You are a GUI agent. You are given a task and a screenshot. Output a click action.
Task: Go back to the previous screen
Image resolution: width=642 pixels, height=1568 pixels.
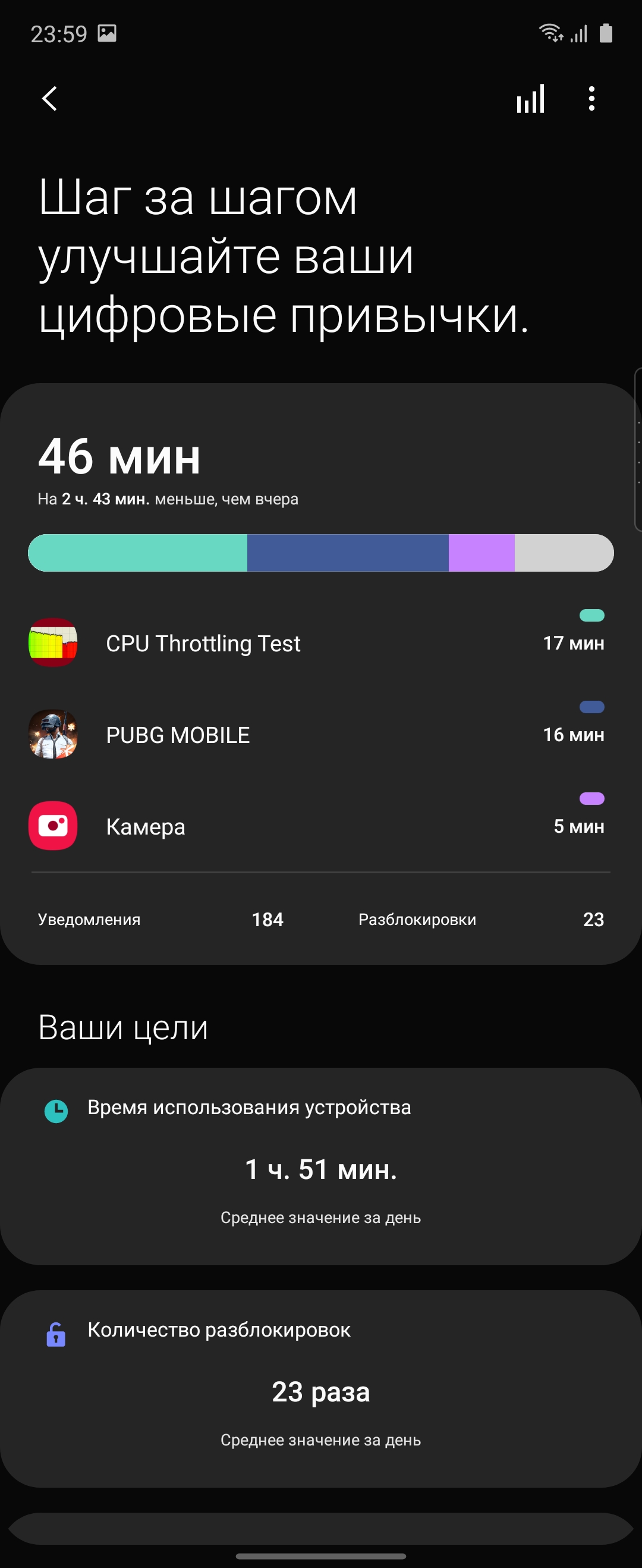tap(50, 99)
